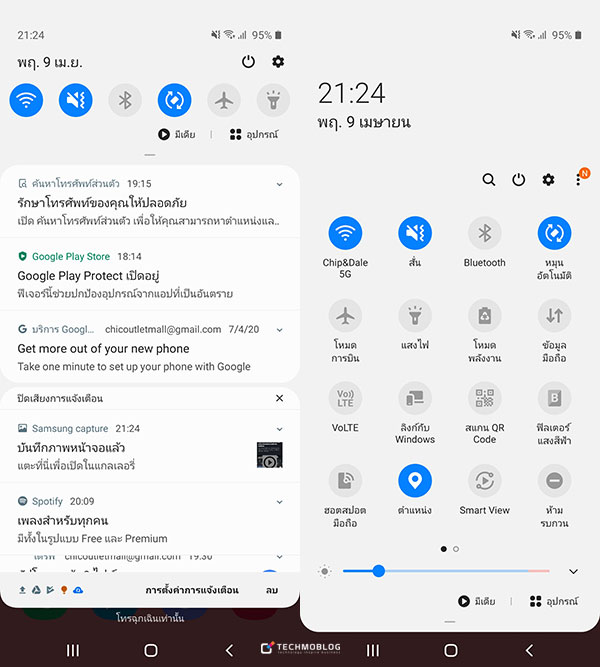Open สแกน QR Code scanner
The width and height of the screenshot is (600, 667).
pyautogui.click(x=485, y=399)
